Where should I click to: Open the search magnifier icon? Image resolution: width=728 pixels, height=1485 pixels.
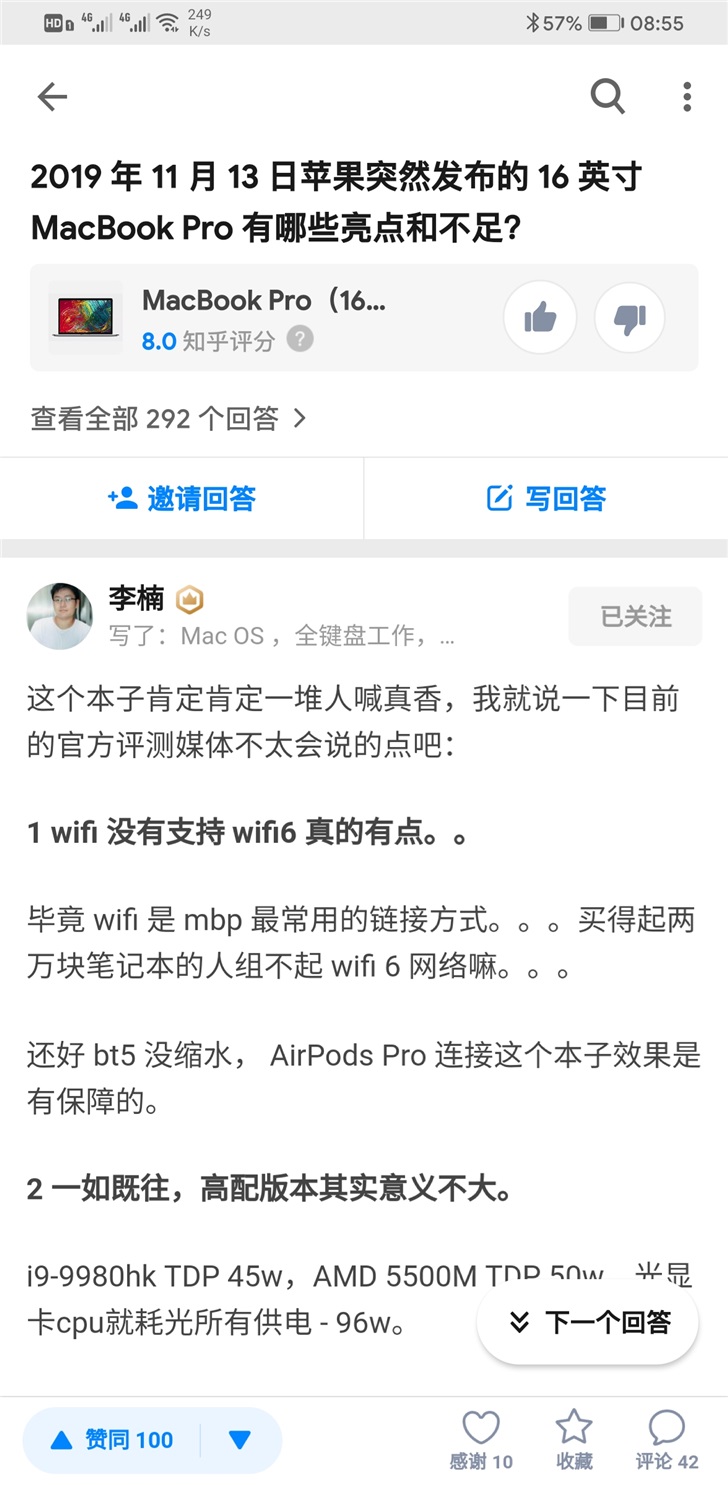(607, 97)
